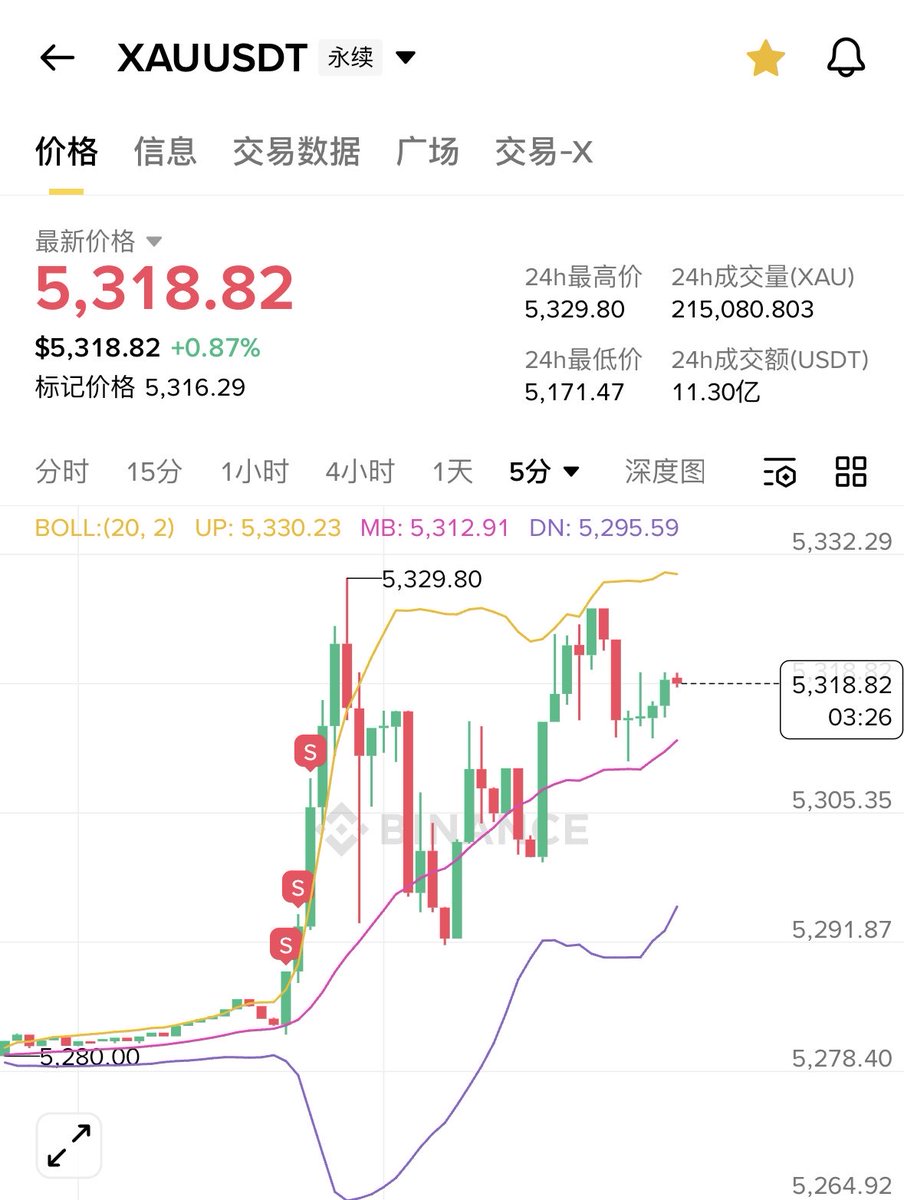Open the chart layout grid icon
Viewport: 904px width, 1200px height.
tap(851, 471)
